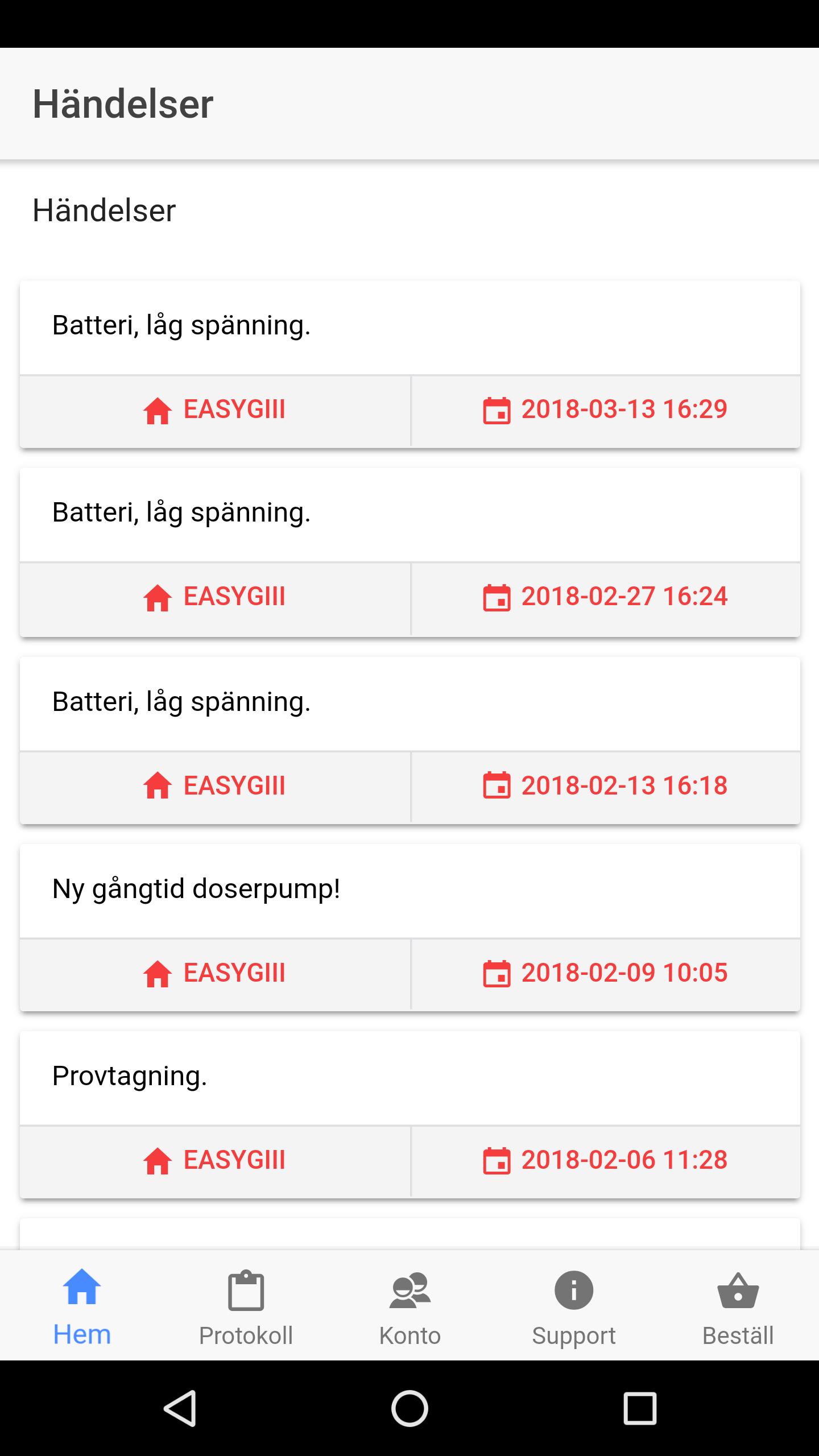The image size is (819, 1456).
Task: Click the house icon on the Ny gångtid doserpump event
Action: pyautogui.click(x=157, y=974)
